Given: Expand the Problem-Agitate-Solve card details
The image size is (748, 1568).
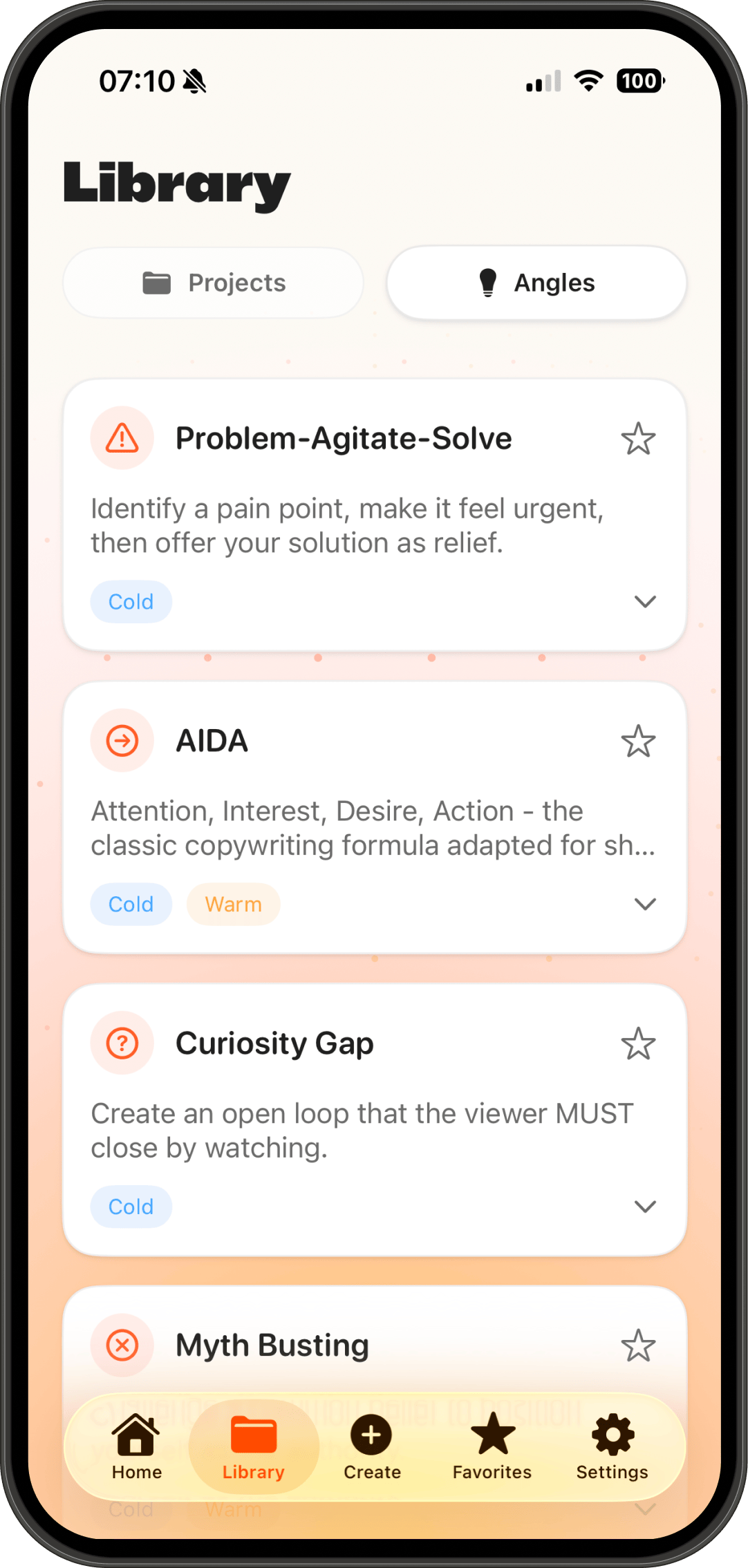Looking at the screenshot, I should tap(646, 602).
